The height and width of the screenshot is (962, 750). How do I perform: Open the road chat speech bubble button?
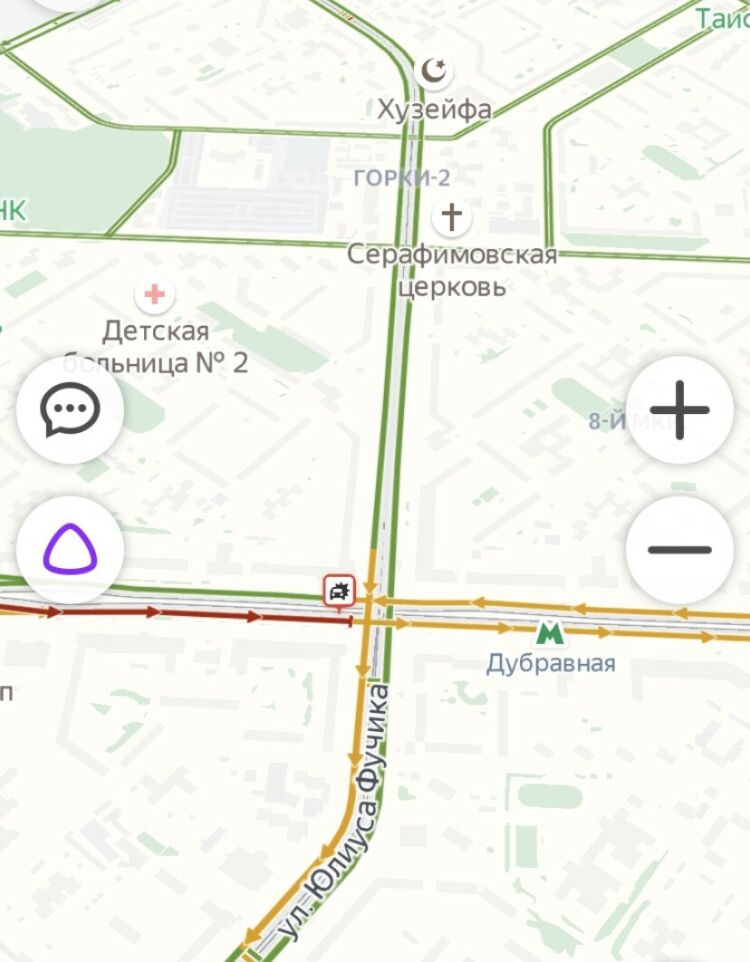coord(70,410)
